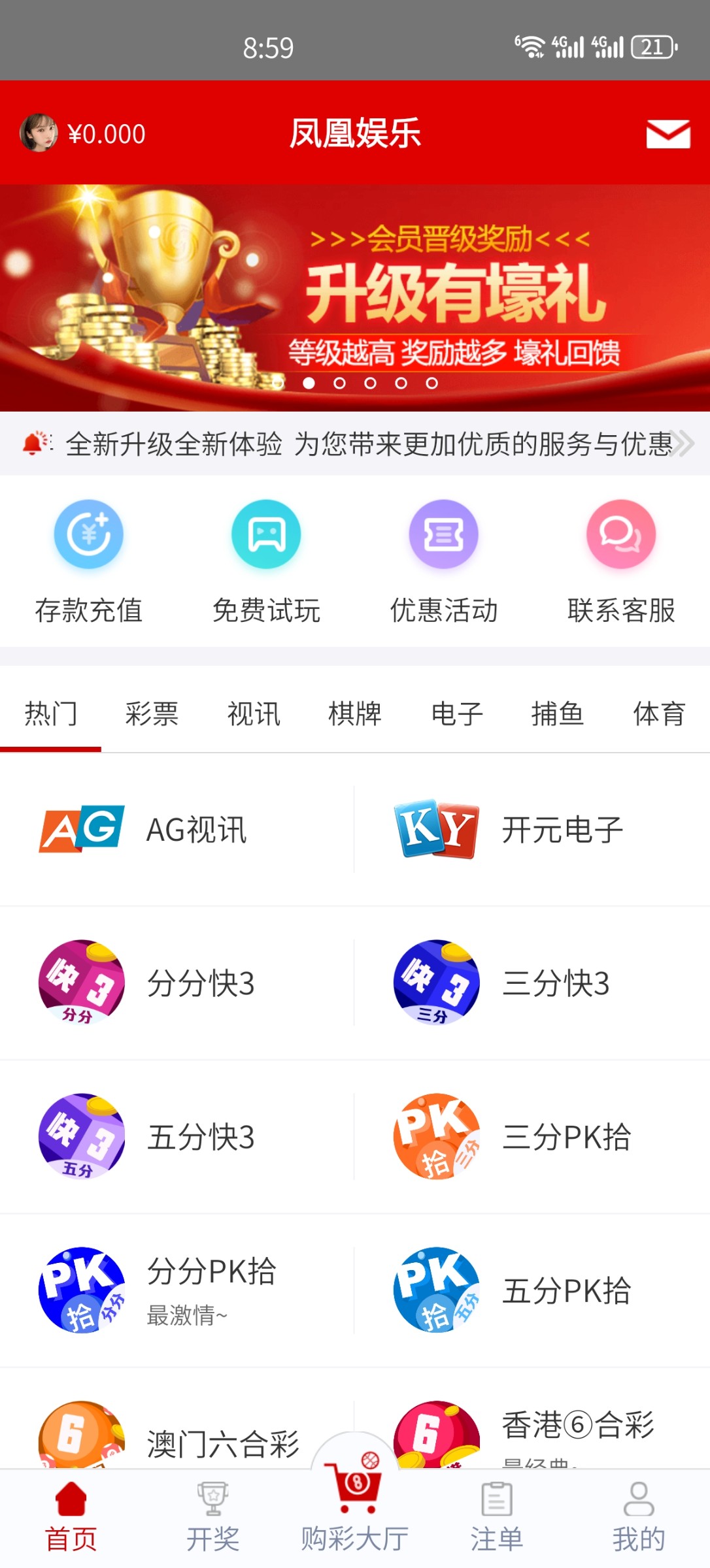This screenshot has height=1568, width=710.
Task: Switch to the 彩票 tab
Action: point(152,713)
